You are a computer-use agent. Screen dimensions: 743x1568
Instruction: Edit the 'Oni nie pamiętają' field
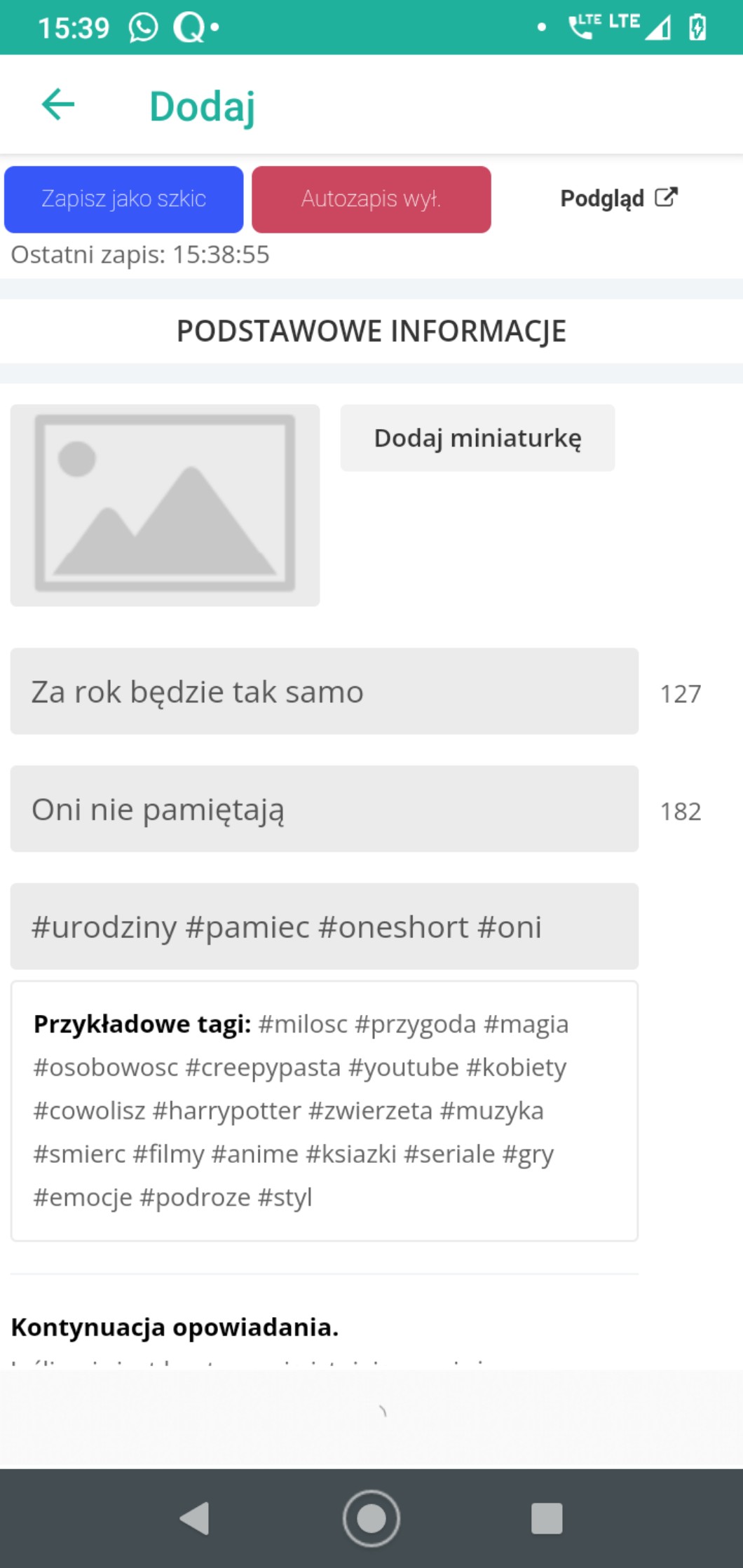(324, 809)
